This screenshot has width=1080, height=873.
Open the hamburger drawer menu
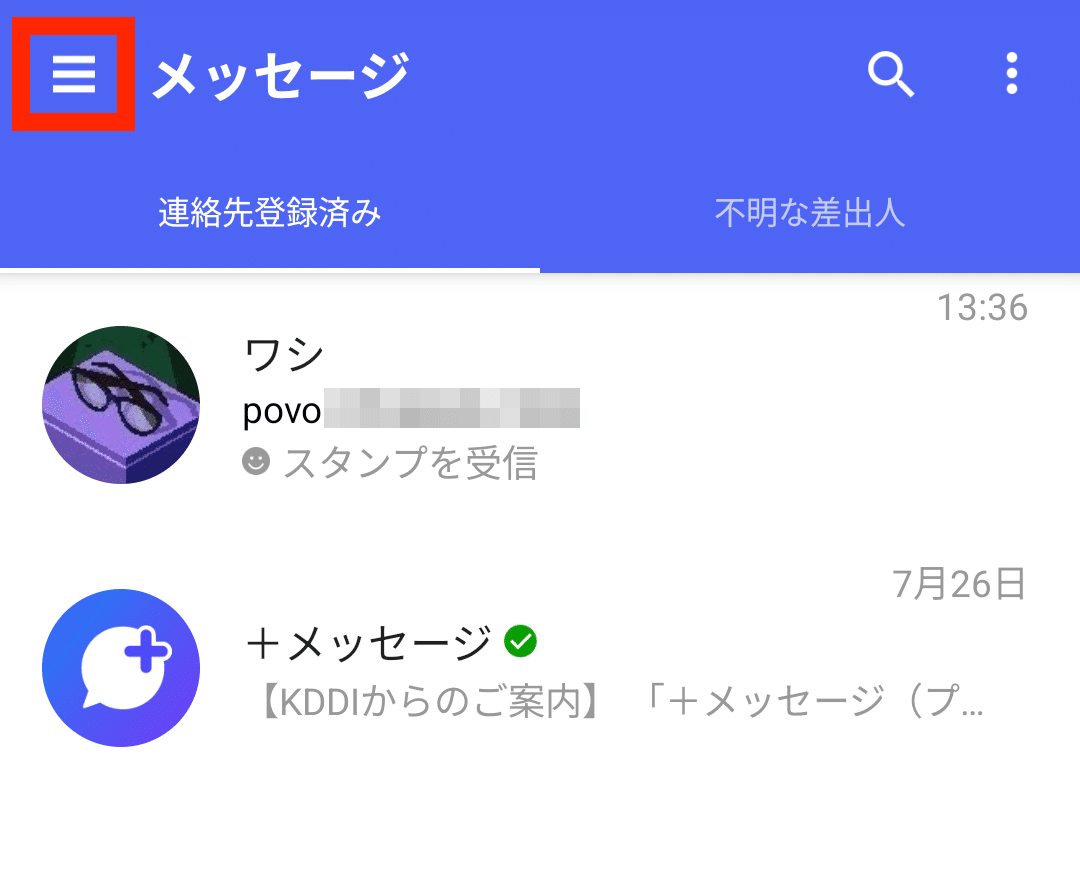tap(73, 74)
